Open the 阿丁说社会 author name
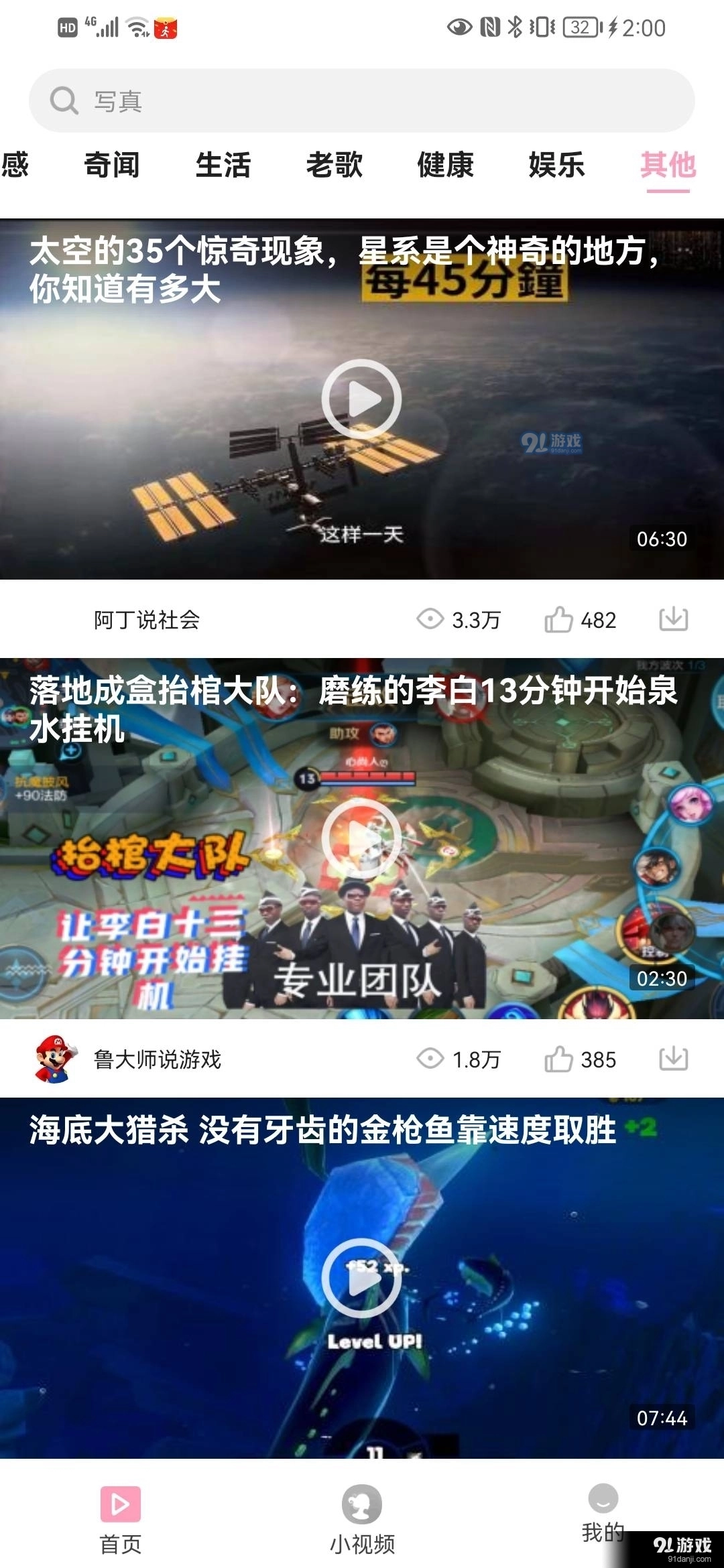Viewport: 724px width, 1568px height. tap(147, 620)
